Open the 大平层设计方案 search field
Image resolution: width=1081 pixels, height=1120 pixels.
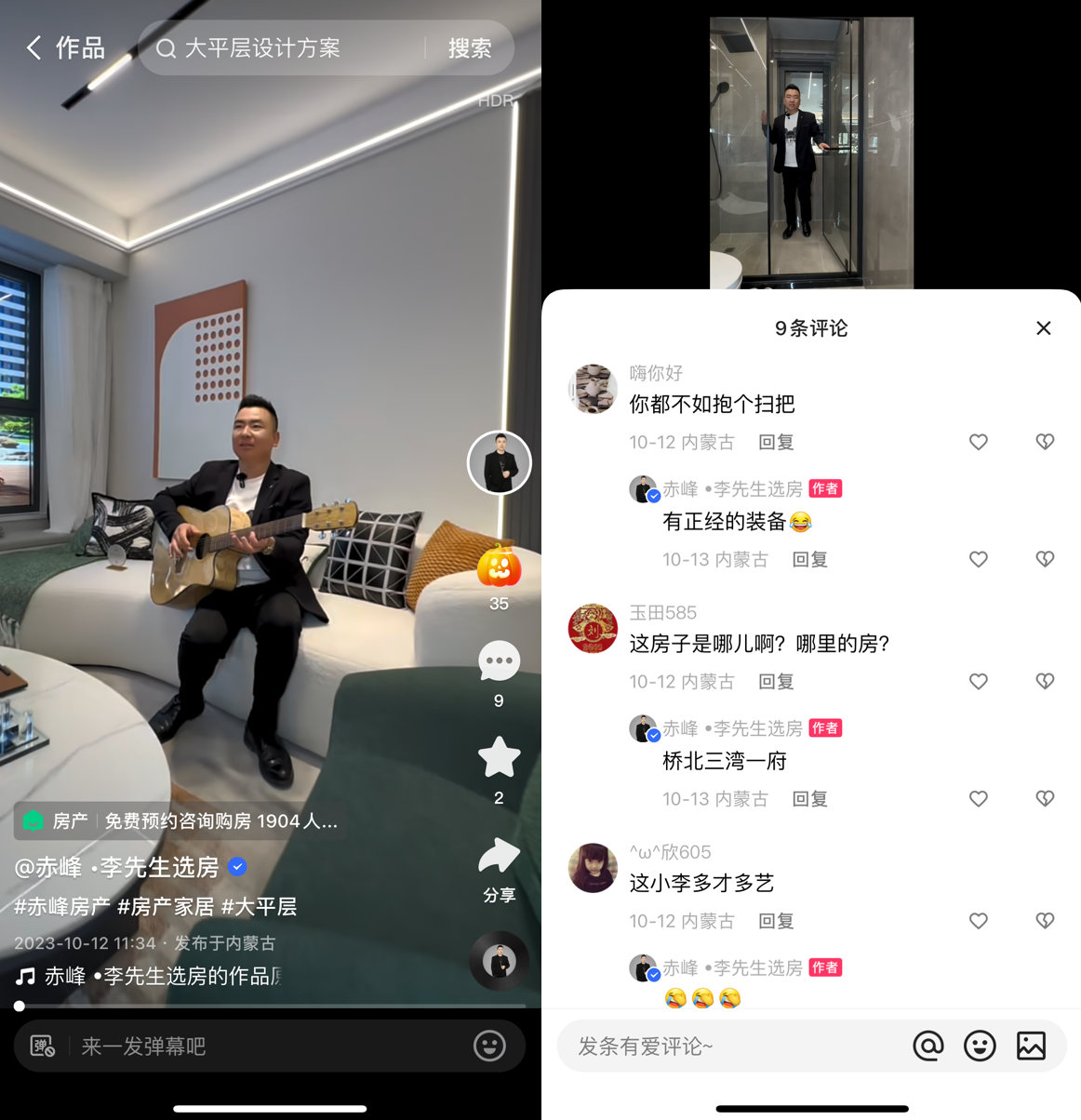tap(279, 48)
